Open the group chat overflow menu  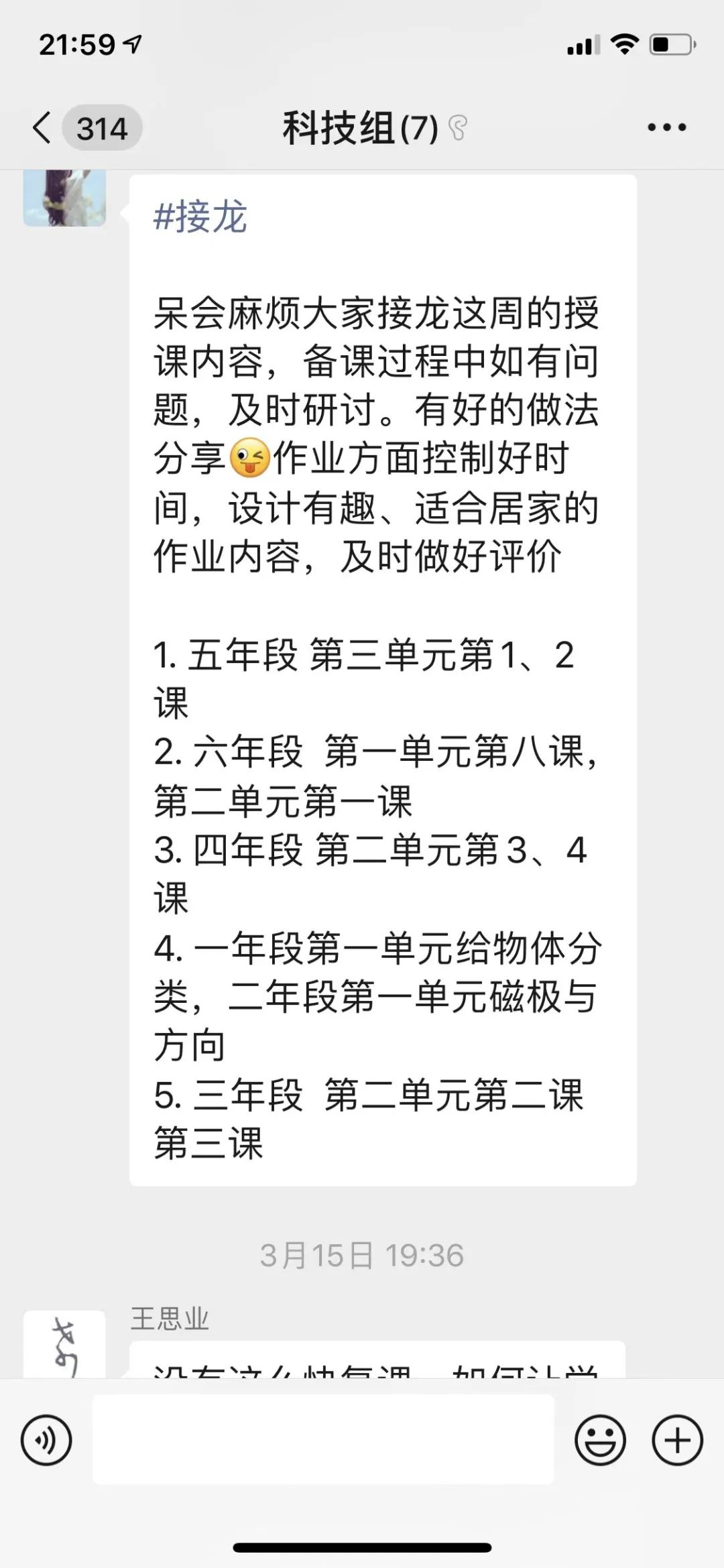(666, 127)
